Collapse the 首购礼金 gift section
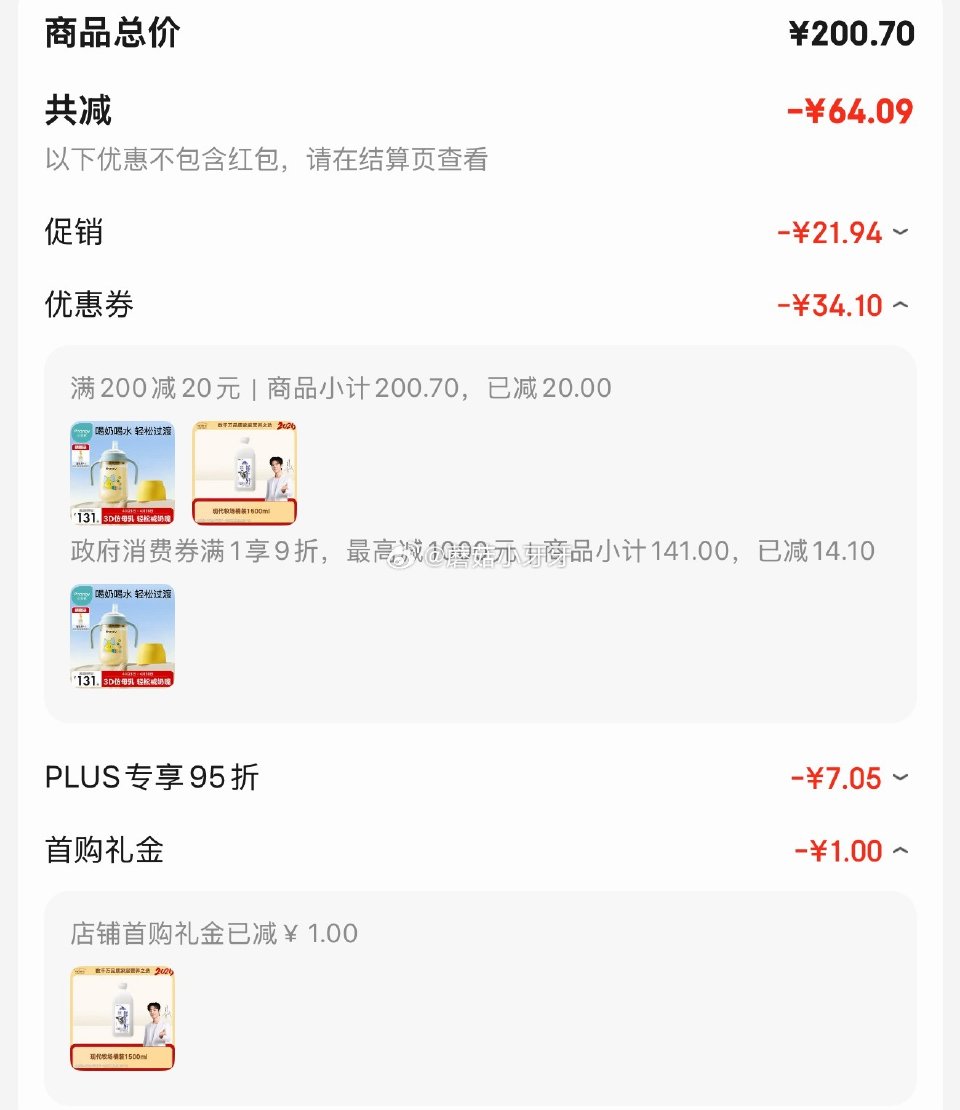Viewport: 960px width, 1110px height. coord(898,851)
